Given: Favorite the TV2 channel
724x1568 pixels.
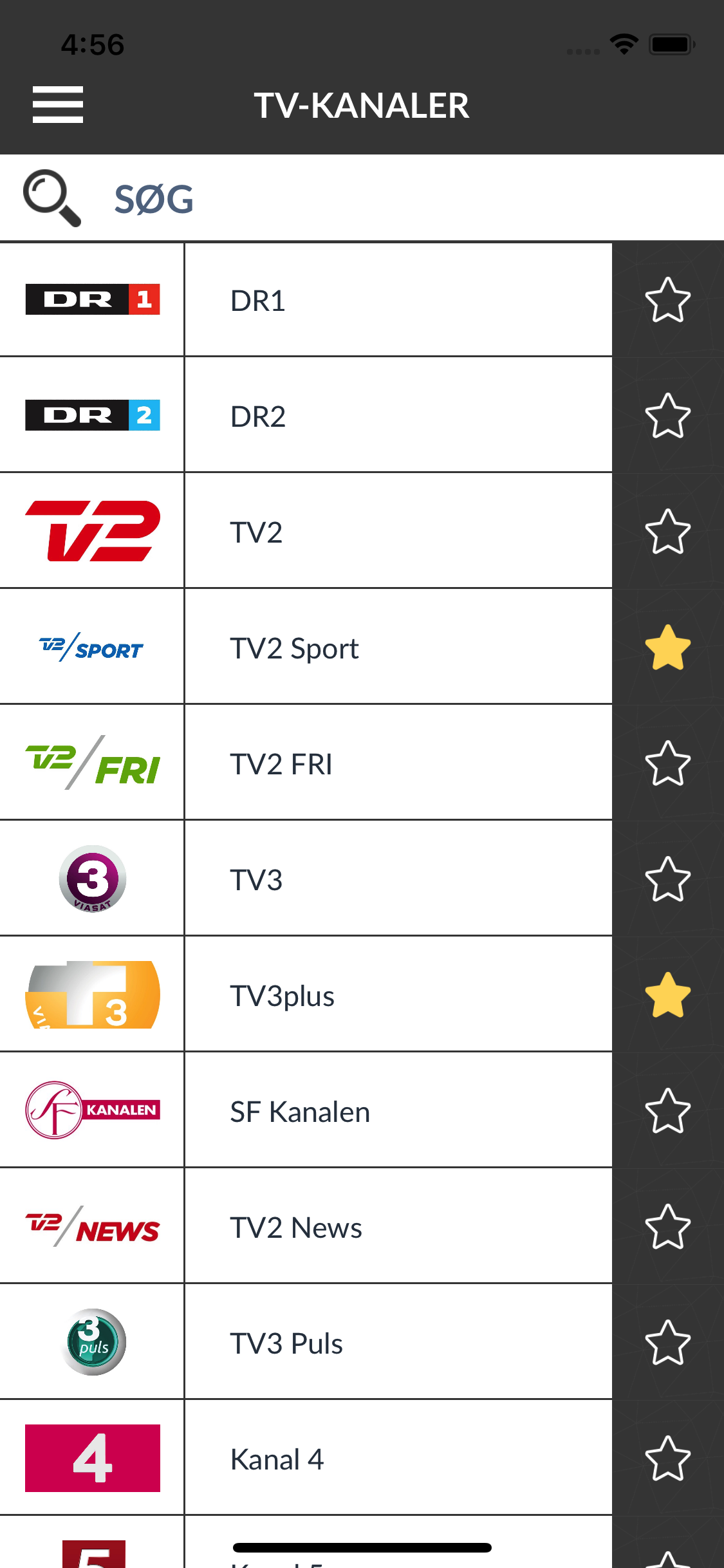Looking at the screenshot, I should (x=667, y=532).
